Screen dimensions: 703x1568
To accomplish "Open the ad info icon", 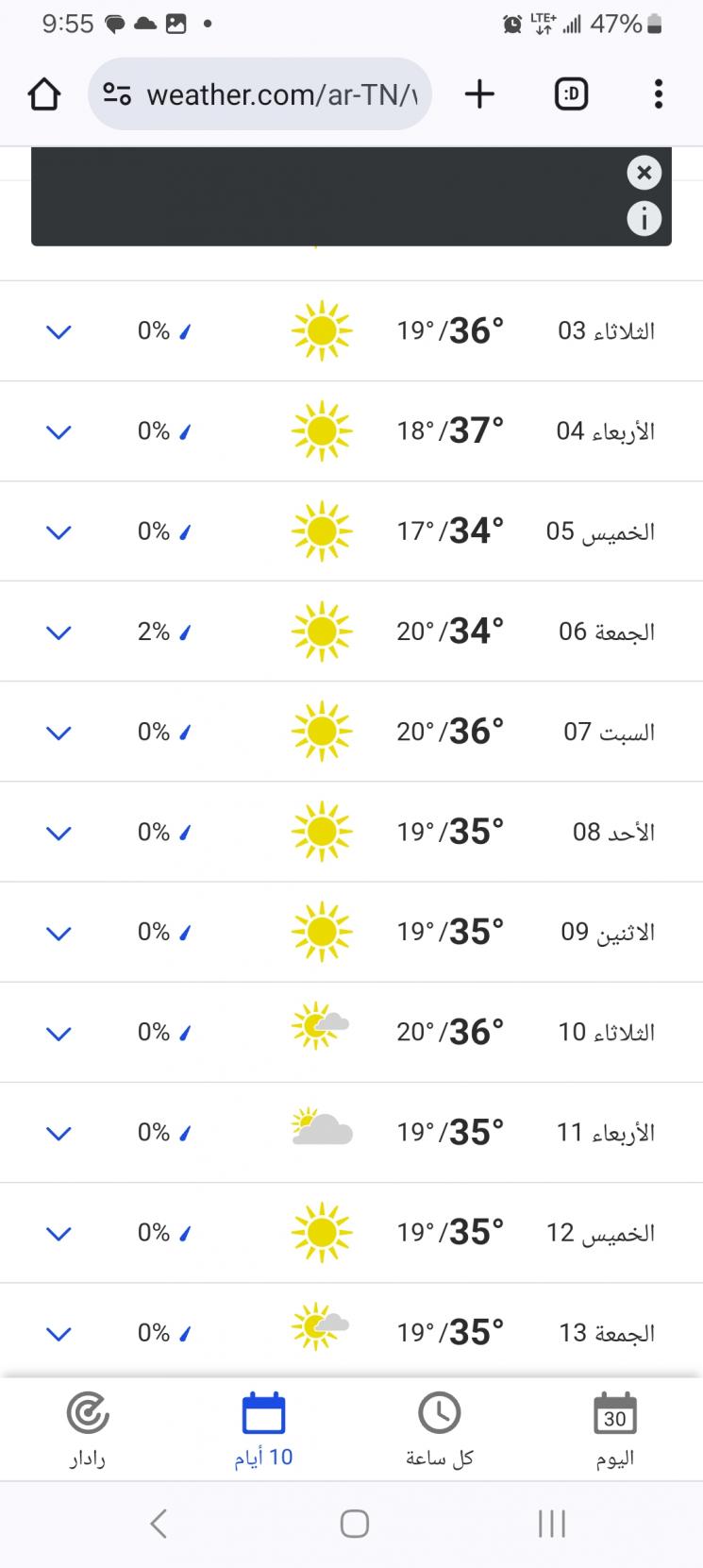I will (644, 219).
